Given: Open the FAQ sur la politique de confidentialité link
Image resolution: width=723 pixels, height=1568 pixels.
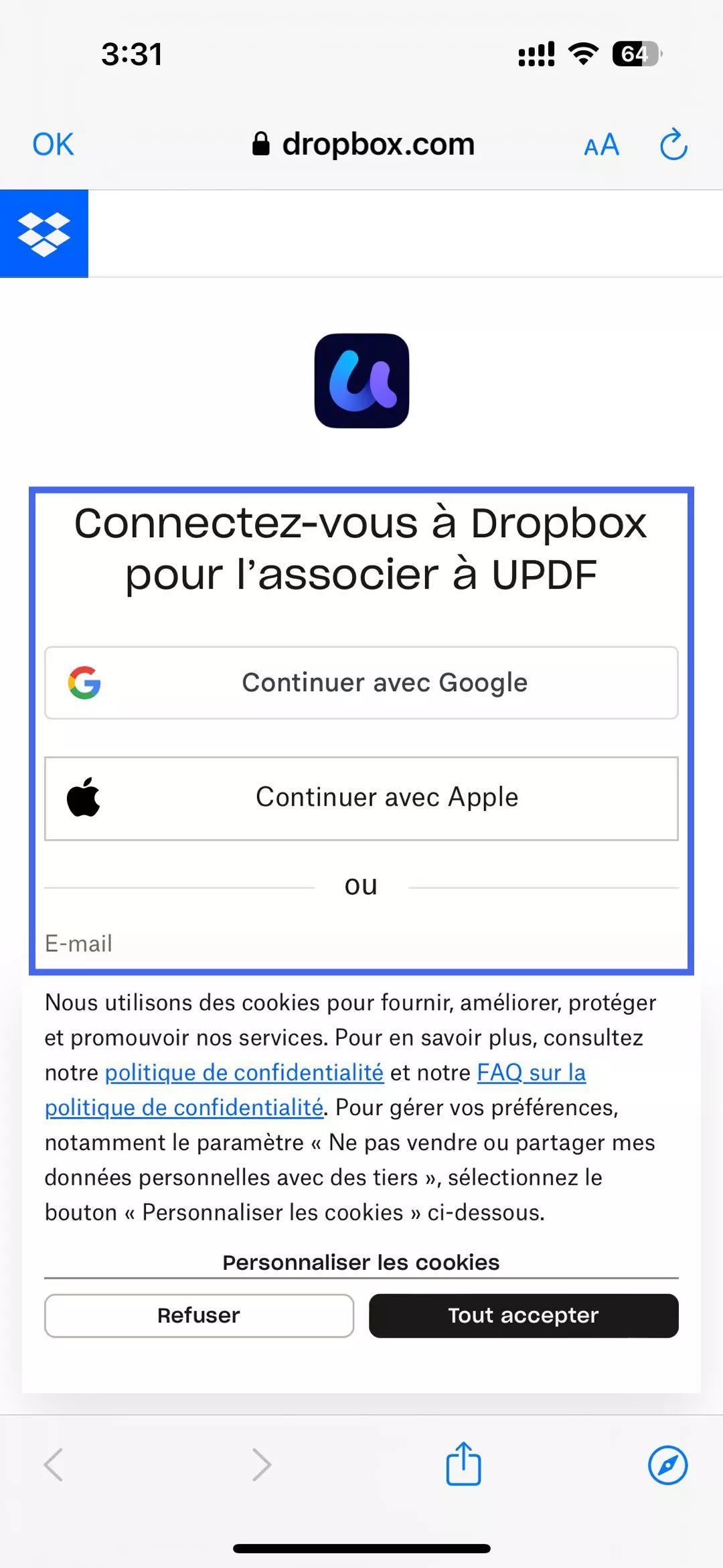Looking at the screenshot, I should (531, 1072).
